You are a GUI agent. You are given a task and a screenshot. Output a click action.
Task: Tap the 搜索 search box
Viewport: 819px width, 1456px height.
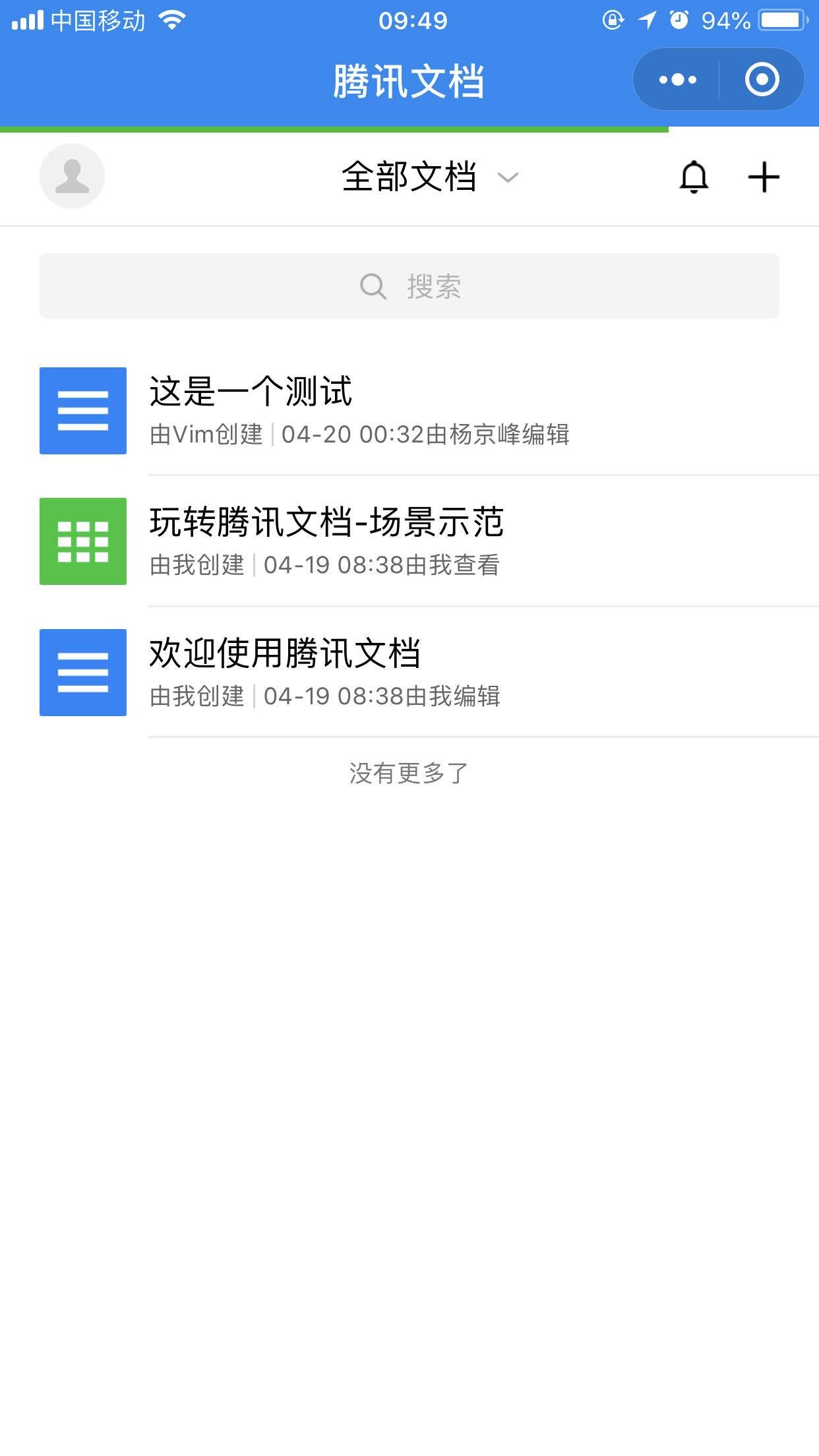coord(409,286)
